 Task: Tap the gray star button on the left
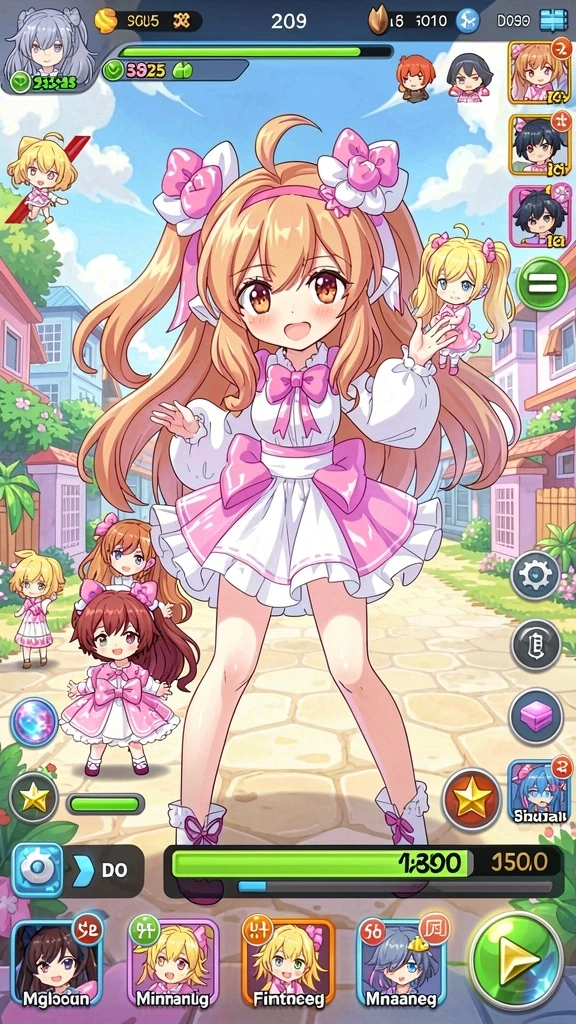[x=34, y=797]
